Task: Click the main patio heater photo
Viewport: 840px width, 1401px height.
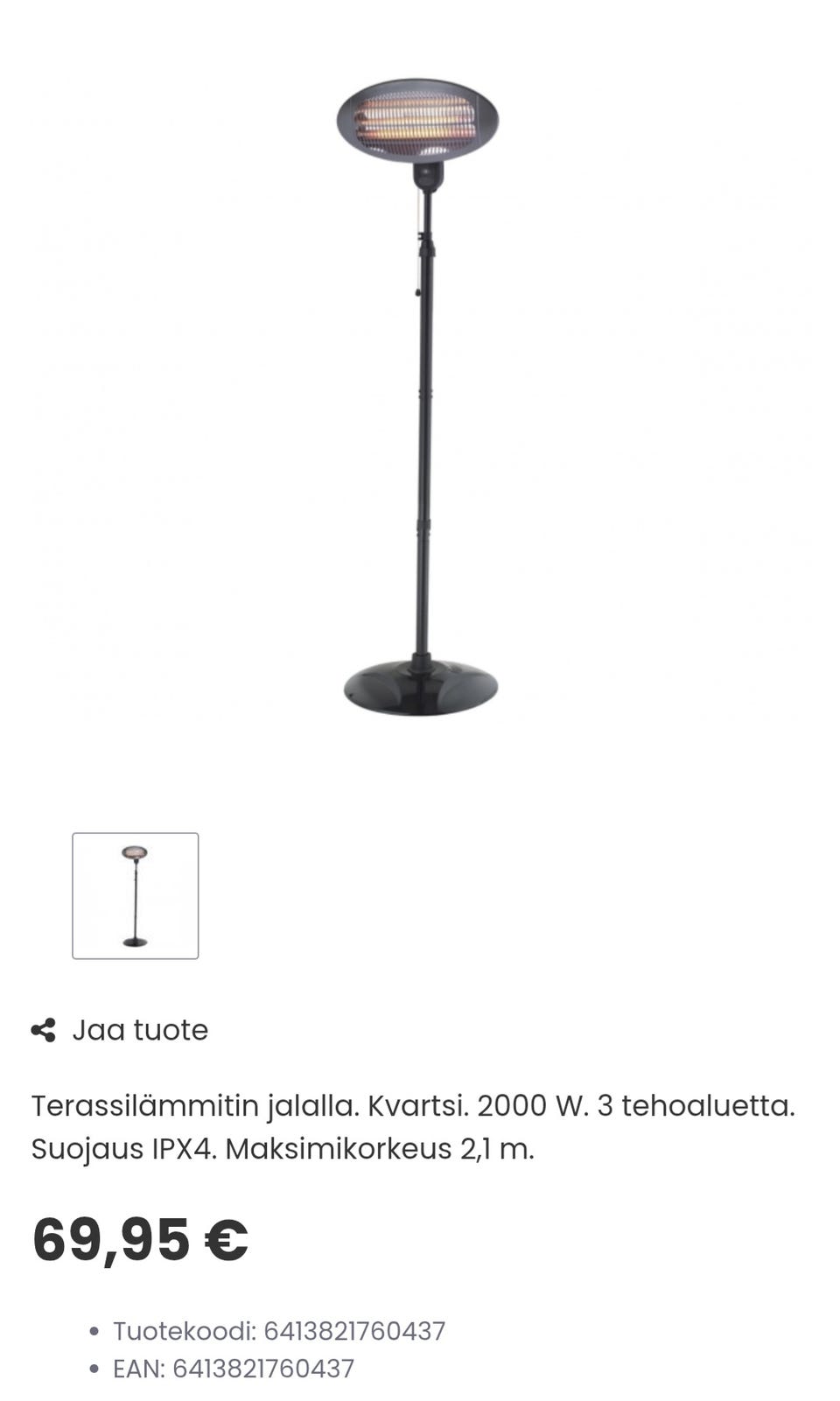Action: point(420,394)
